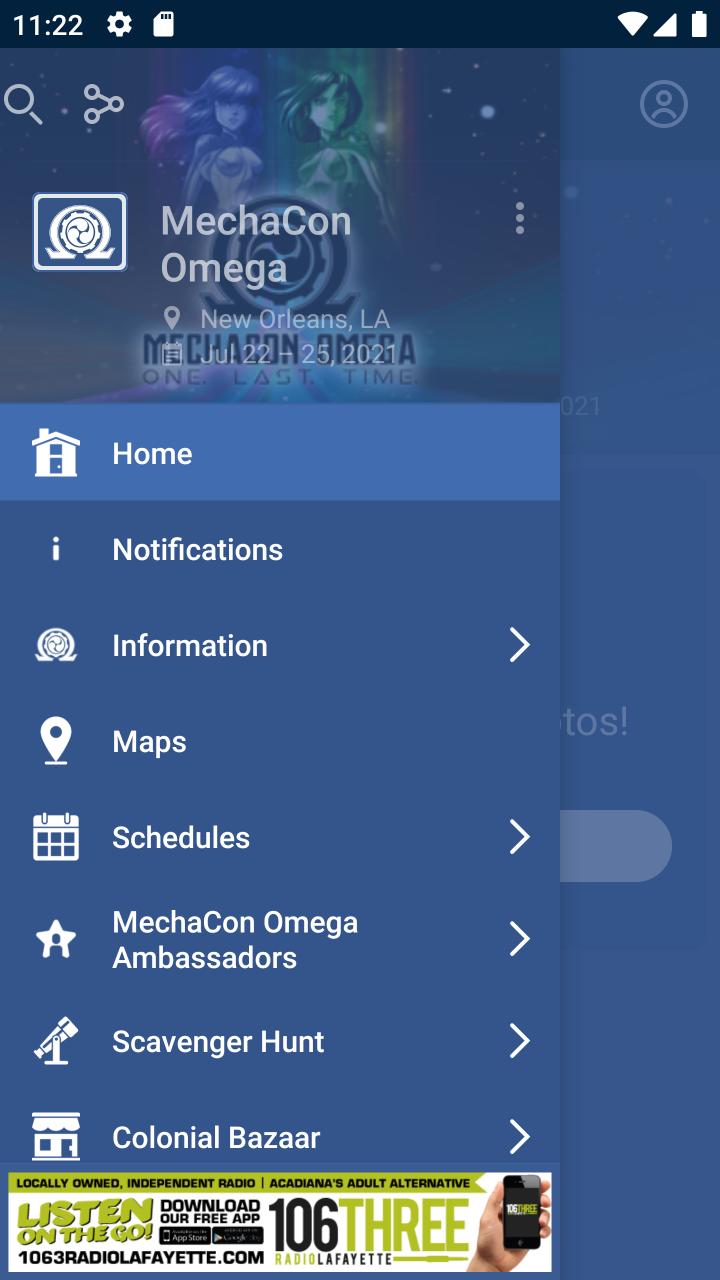Viewport: 720px width, 1280px height.
Task: Open the Scavenger Hunt section
Action: coord(280,1041)
